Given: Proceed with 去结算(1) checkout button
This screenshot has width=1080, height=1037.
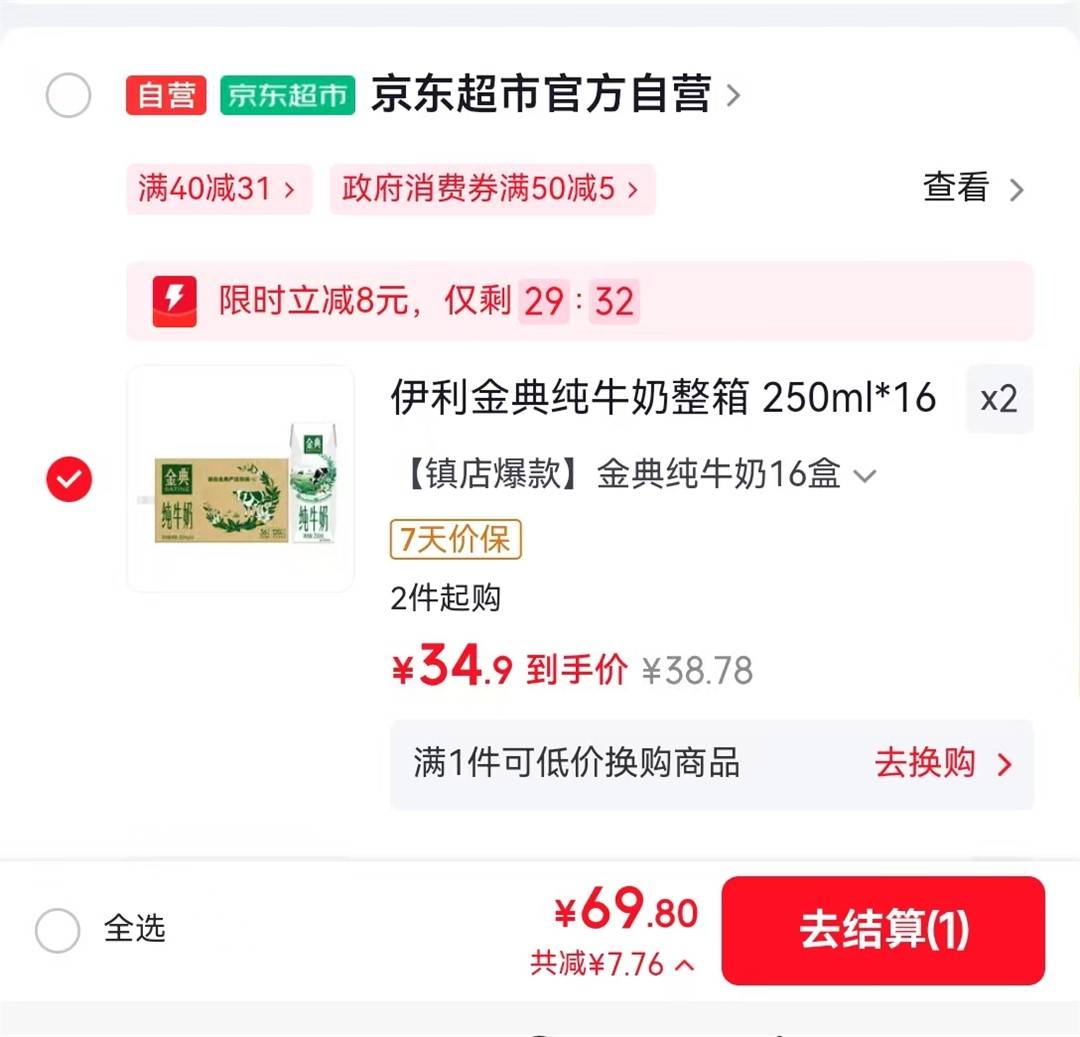Looking at the screenshot, I should [x=883, y=930].
